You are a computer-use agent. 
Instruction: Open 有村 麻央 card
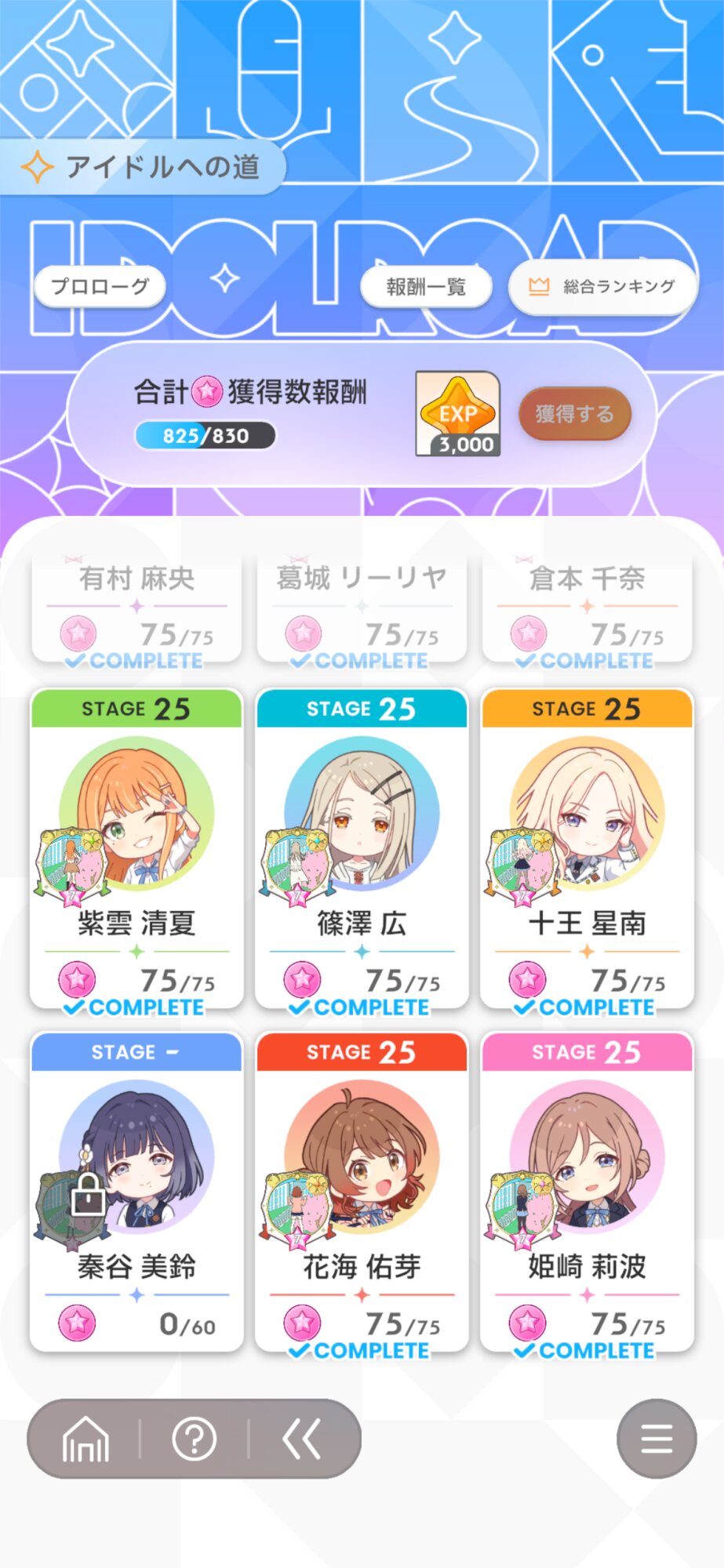point(136,610)
